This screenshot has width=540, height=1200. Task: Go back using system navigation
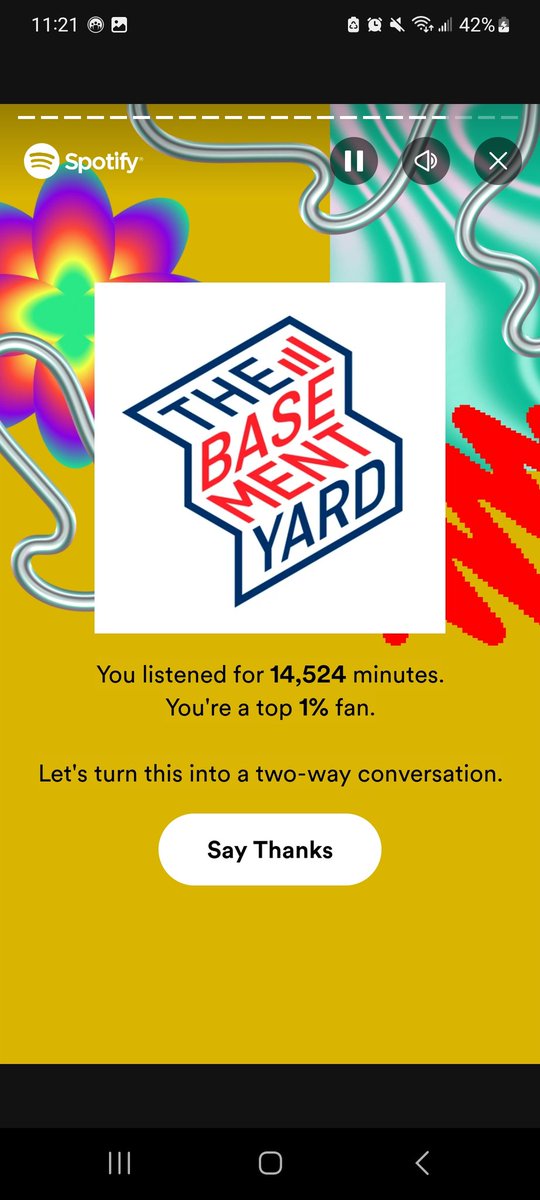(x=422, y=1162)
